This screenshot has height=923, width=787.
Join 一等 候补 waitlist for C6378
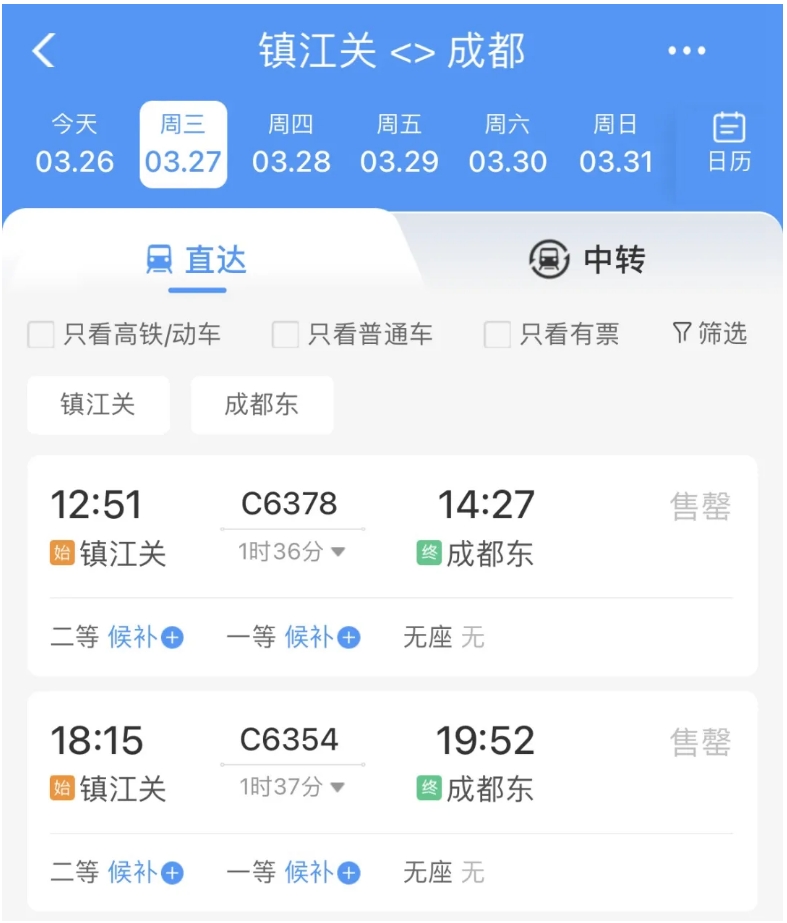(x=322, y=637)
